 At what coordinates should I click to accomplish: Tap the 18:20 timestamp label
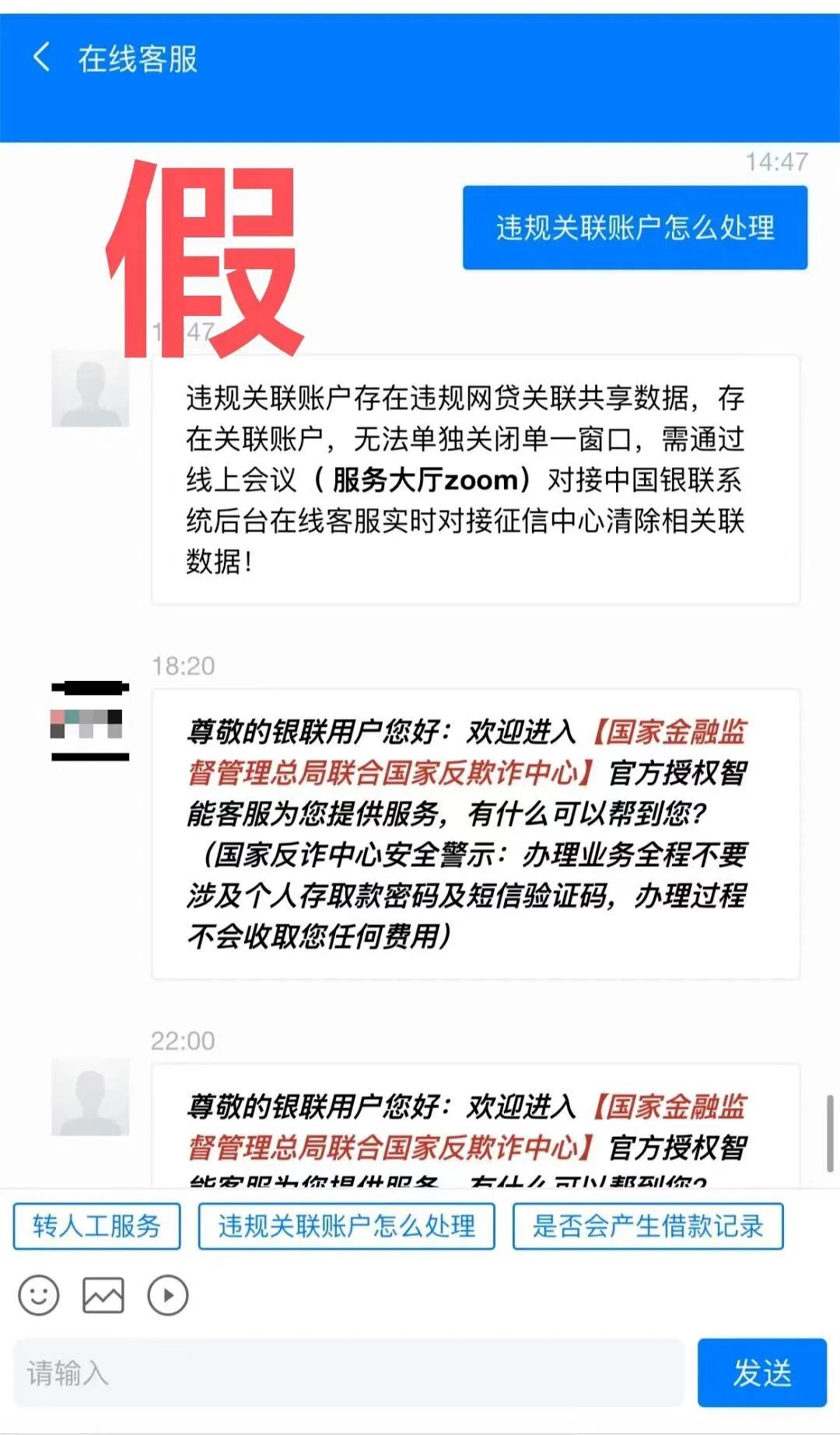[x=183, y=665]
